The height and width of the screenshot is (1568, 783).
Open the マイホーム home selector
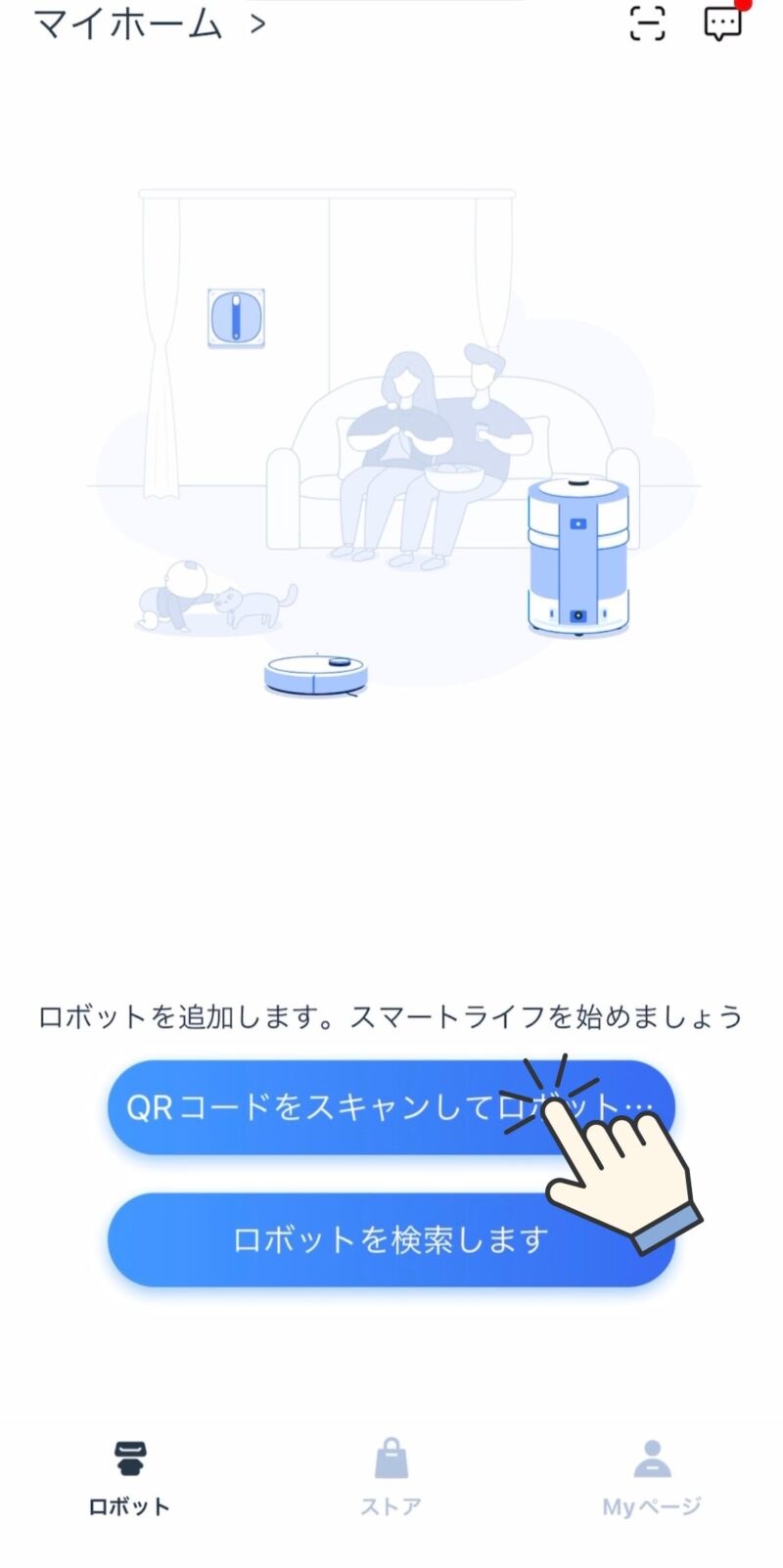150,22
